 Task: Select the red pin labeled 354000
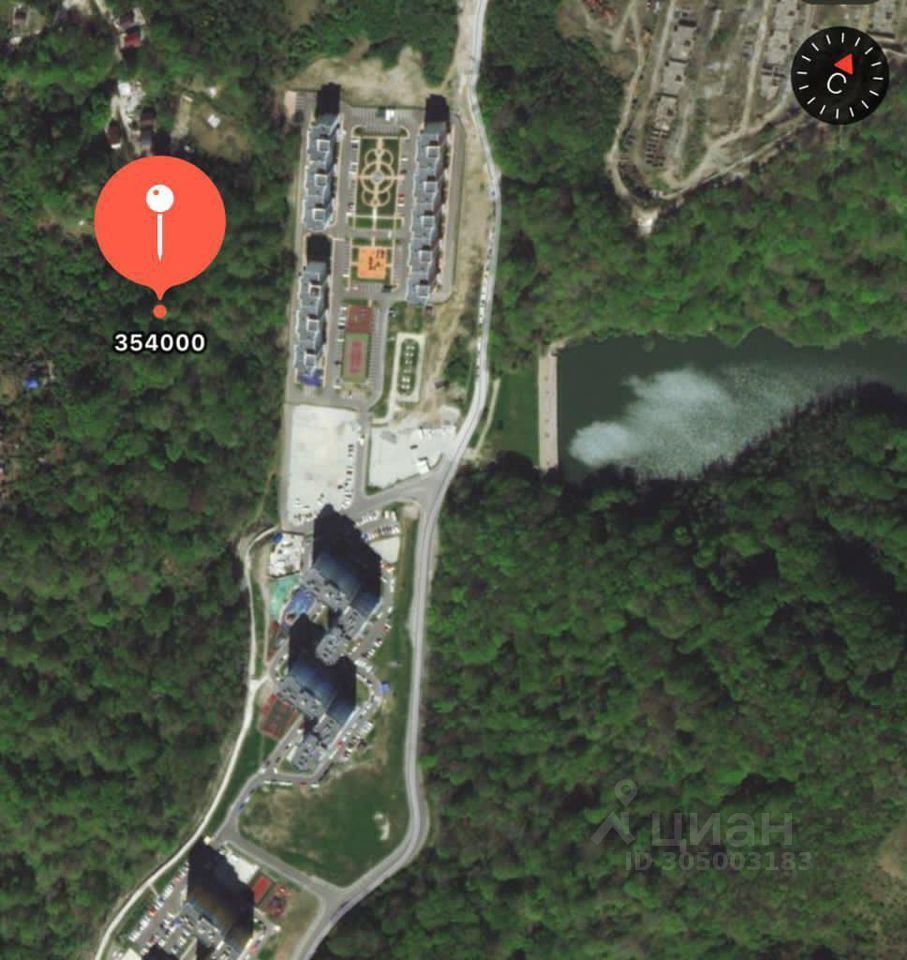(x=160, y=222)
